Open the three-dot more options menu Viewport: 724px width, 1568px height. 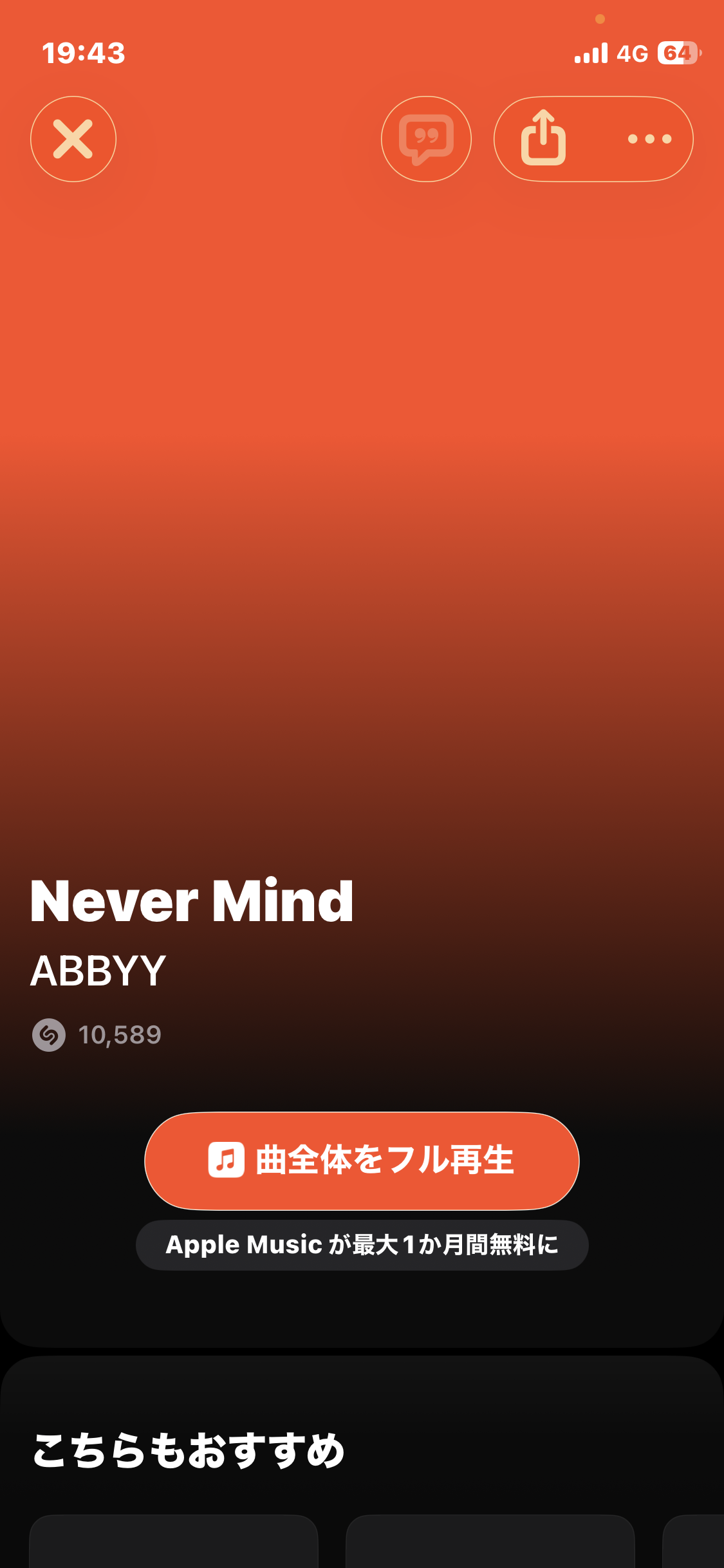pos(649,139)
